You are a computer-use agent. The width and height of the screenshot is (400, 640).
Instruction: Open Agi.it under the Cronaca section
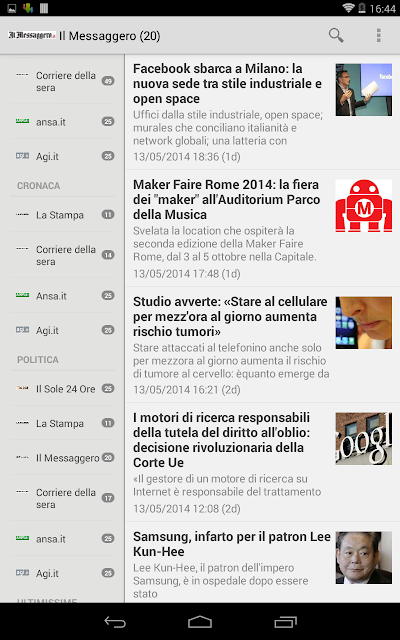pos(63,330)
